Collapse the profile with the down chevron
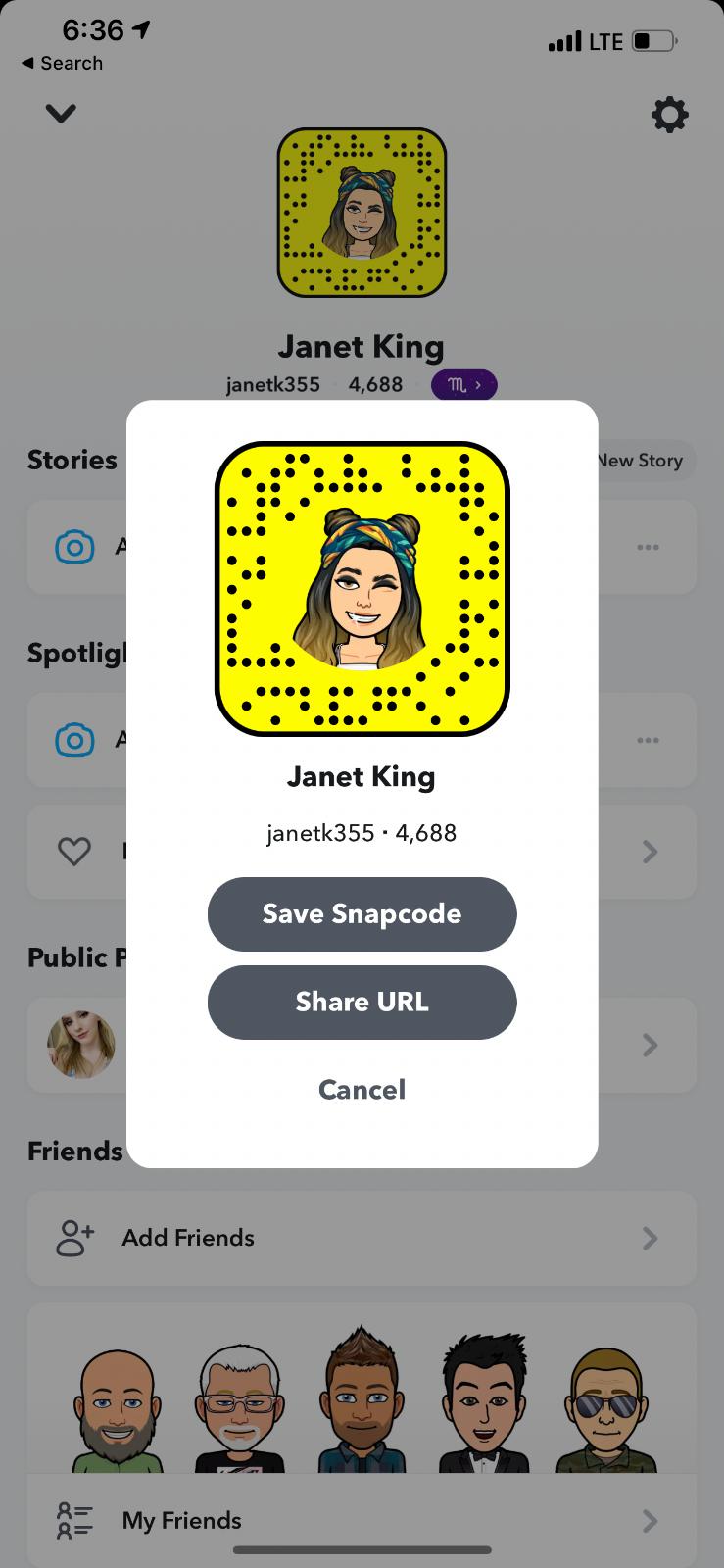724x1568 pixels. coord(61,114)
